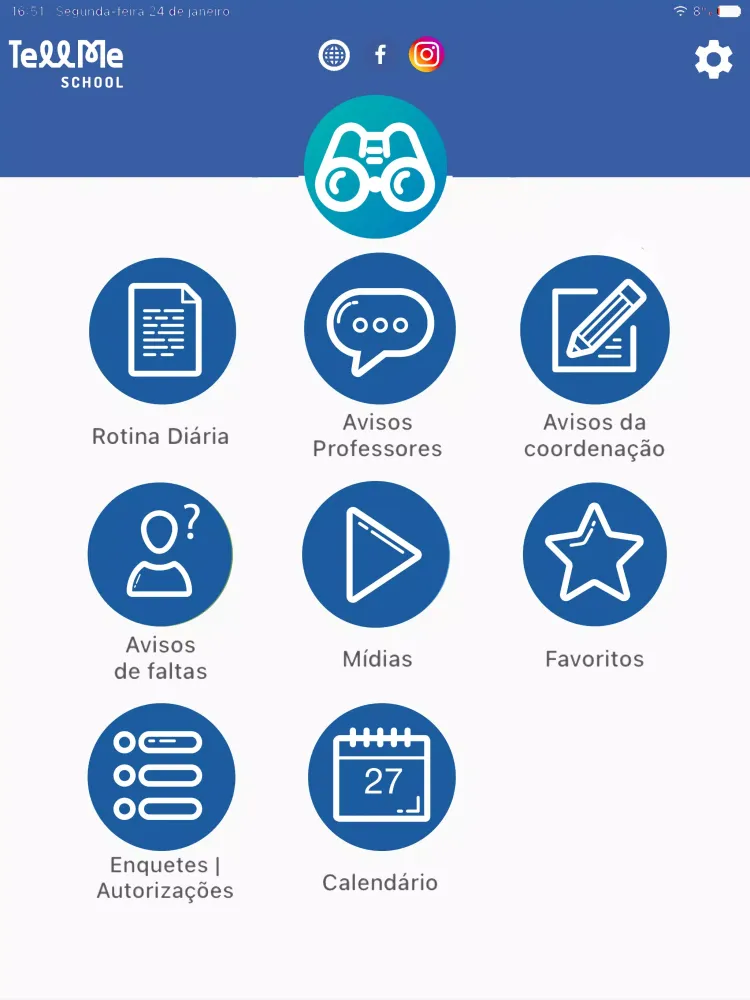Tap the Tell Me School logo
Viewport: 750px width, 1000px height.
pos(66,60)
